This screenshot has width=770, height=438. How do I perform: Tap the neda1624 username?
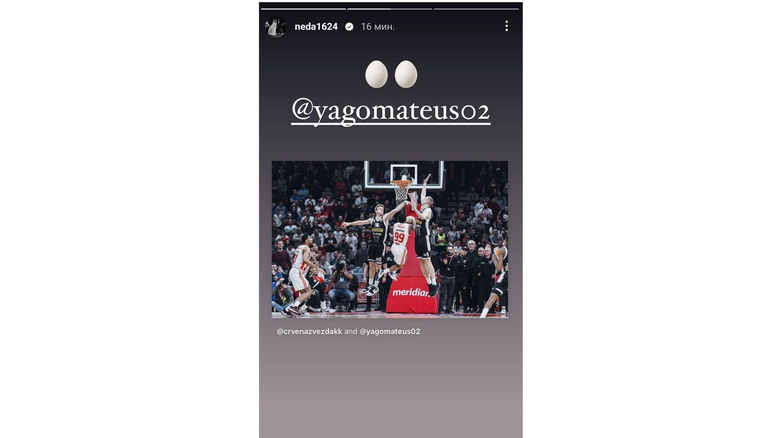tap(316, 27)
